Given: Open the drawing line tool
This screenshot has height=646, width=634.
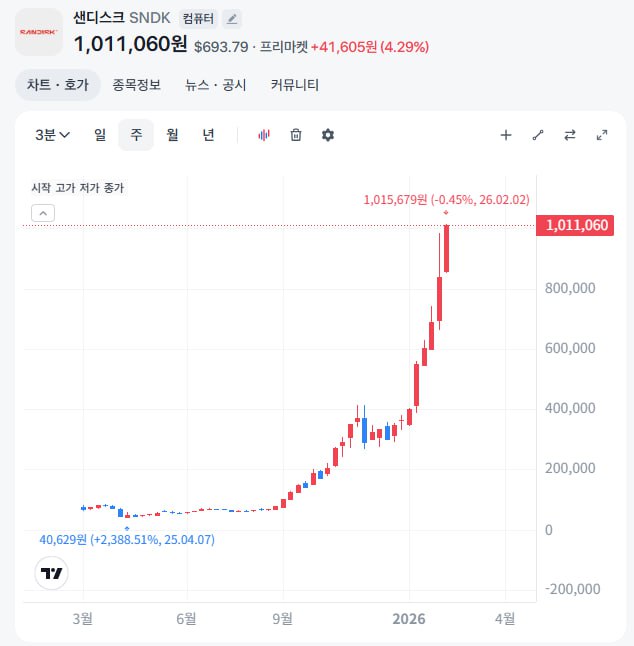Looking at the screenshot, I should tap(538, 135).
